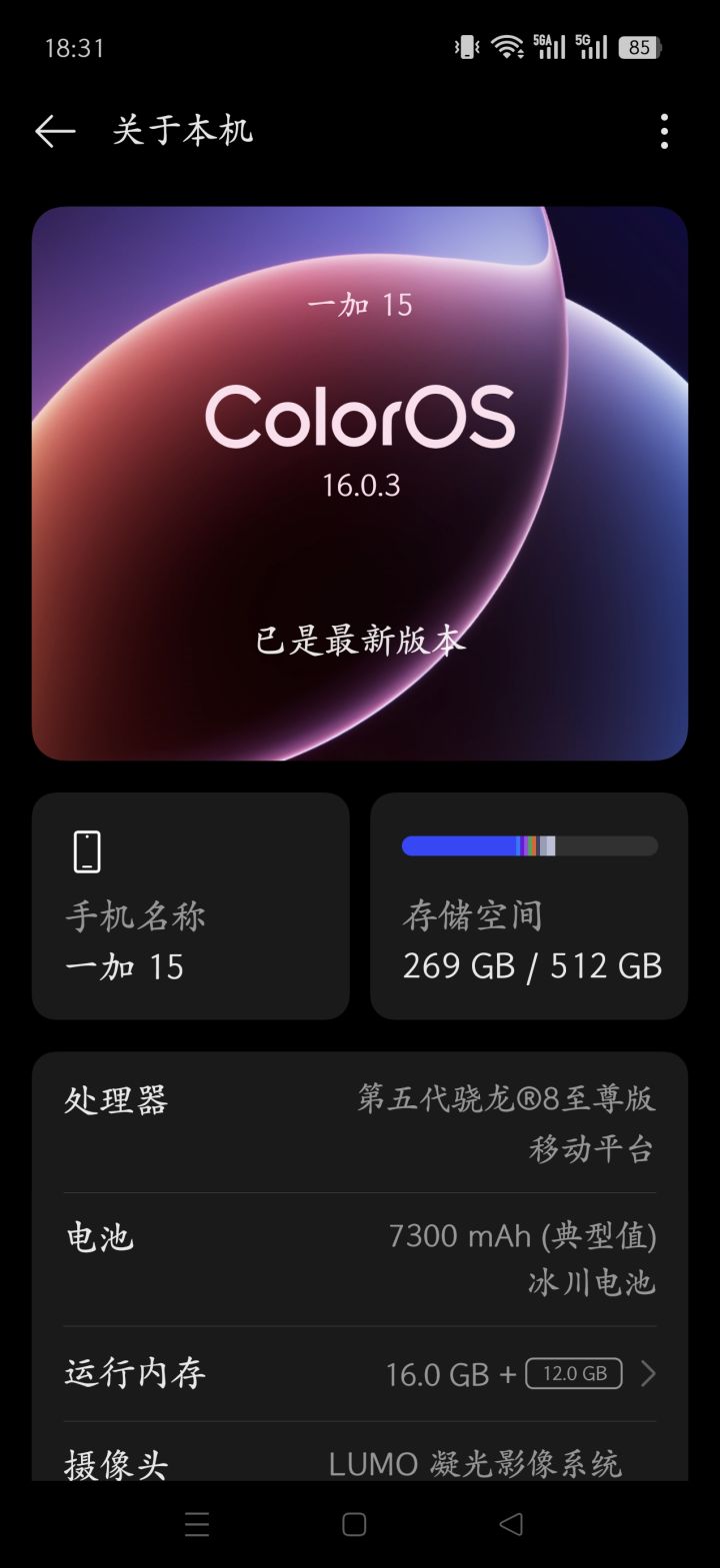This screenshot has height=1568, width=720.
Task: Tap the storage usage progress bar
Action: point(529,845)
